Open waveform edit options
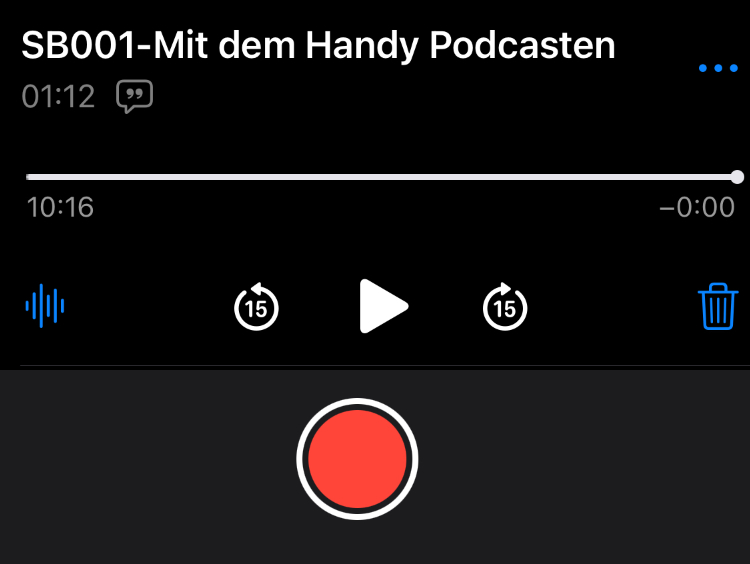 [x=45, y=306]
